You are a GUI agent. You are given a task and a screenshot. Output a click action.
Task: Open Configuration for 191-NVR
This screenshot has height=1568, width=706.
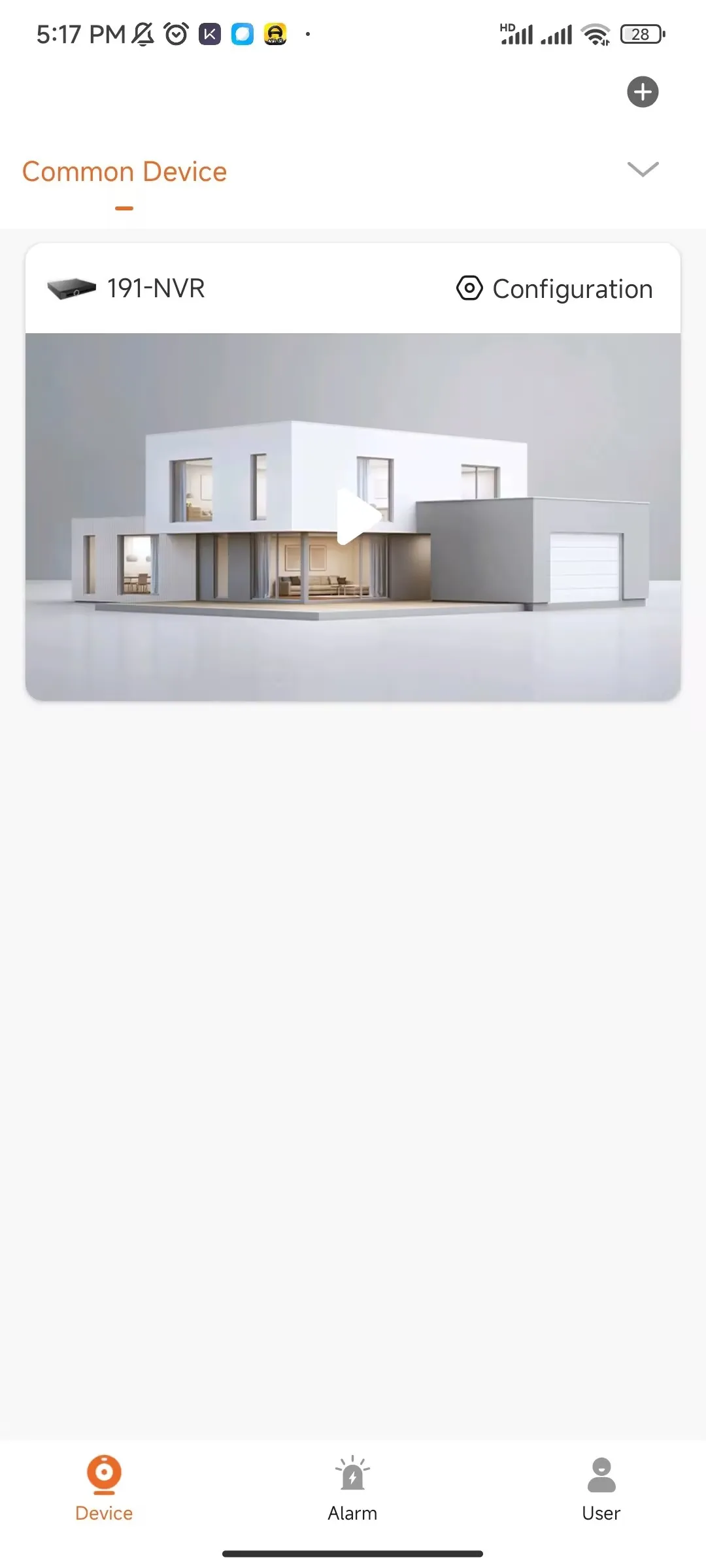(554, 289)
